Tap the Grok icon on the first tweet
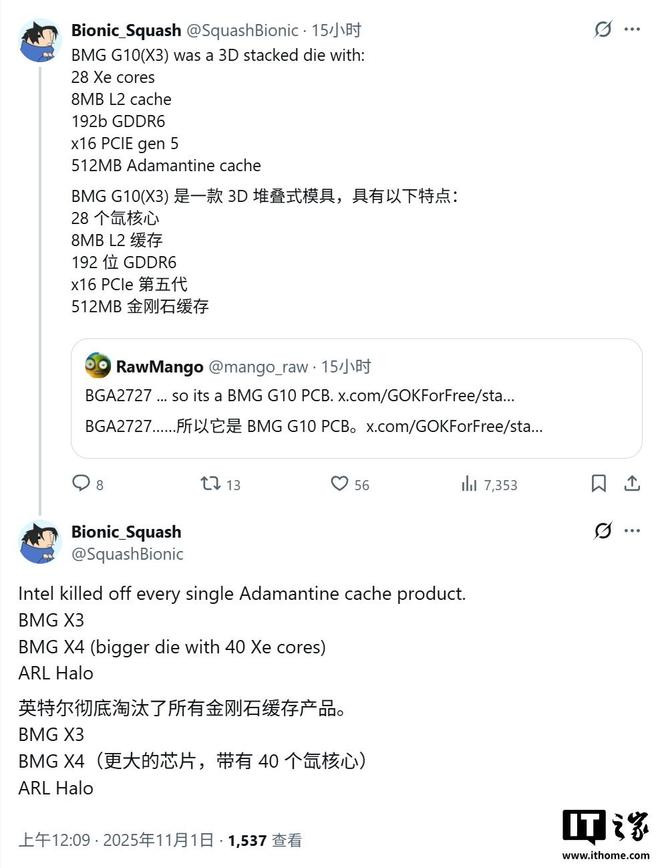The image size is (660, 868). point(602,30)
